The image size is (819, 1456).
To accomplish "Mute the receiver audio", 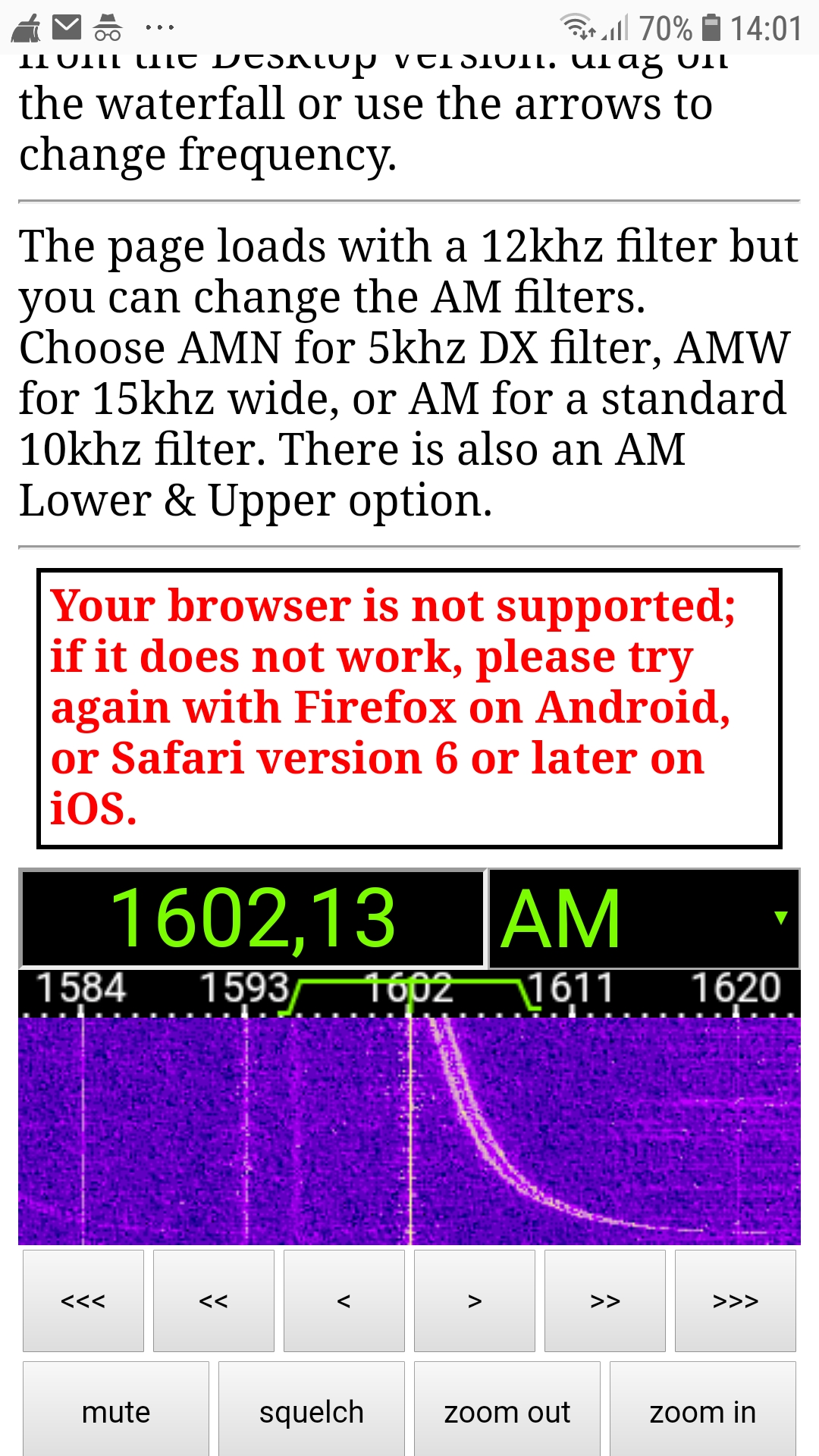I will (116, 1411).
